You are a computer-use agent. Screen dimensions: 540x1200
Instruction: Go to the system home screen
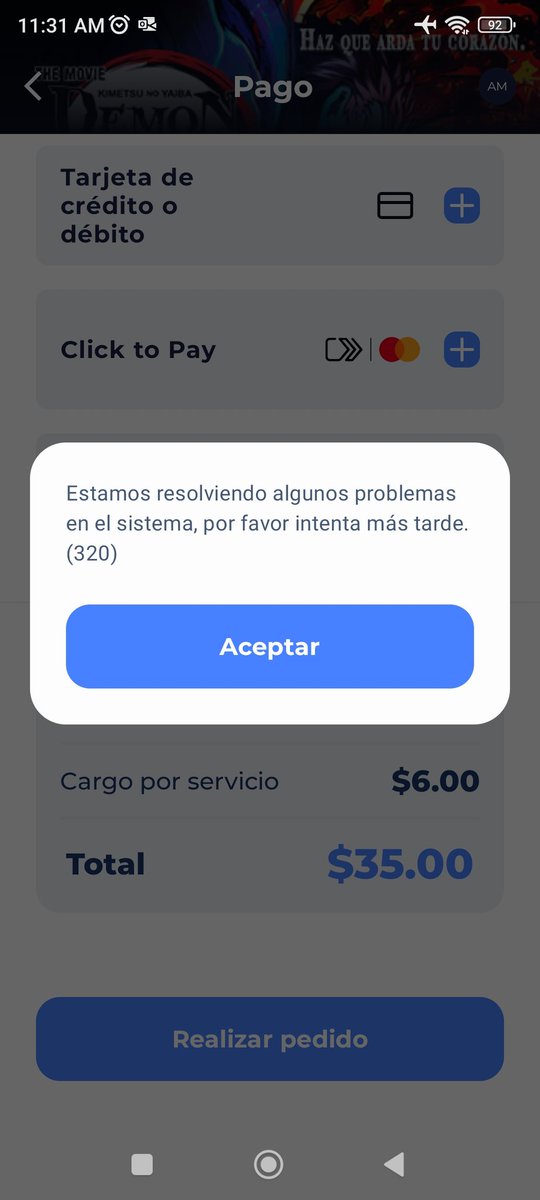[268, 1164]
